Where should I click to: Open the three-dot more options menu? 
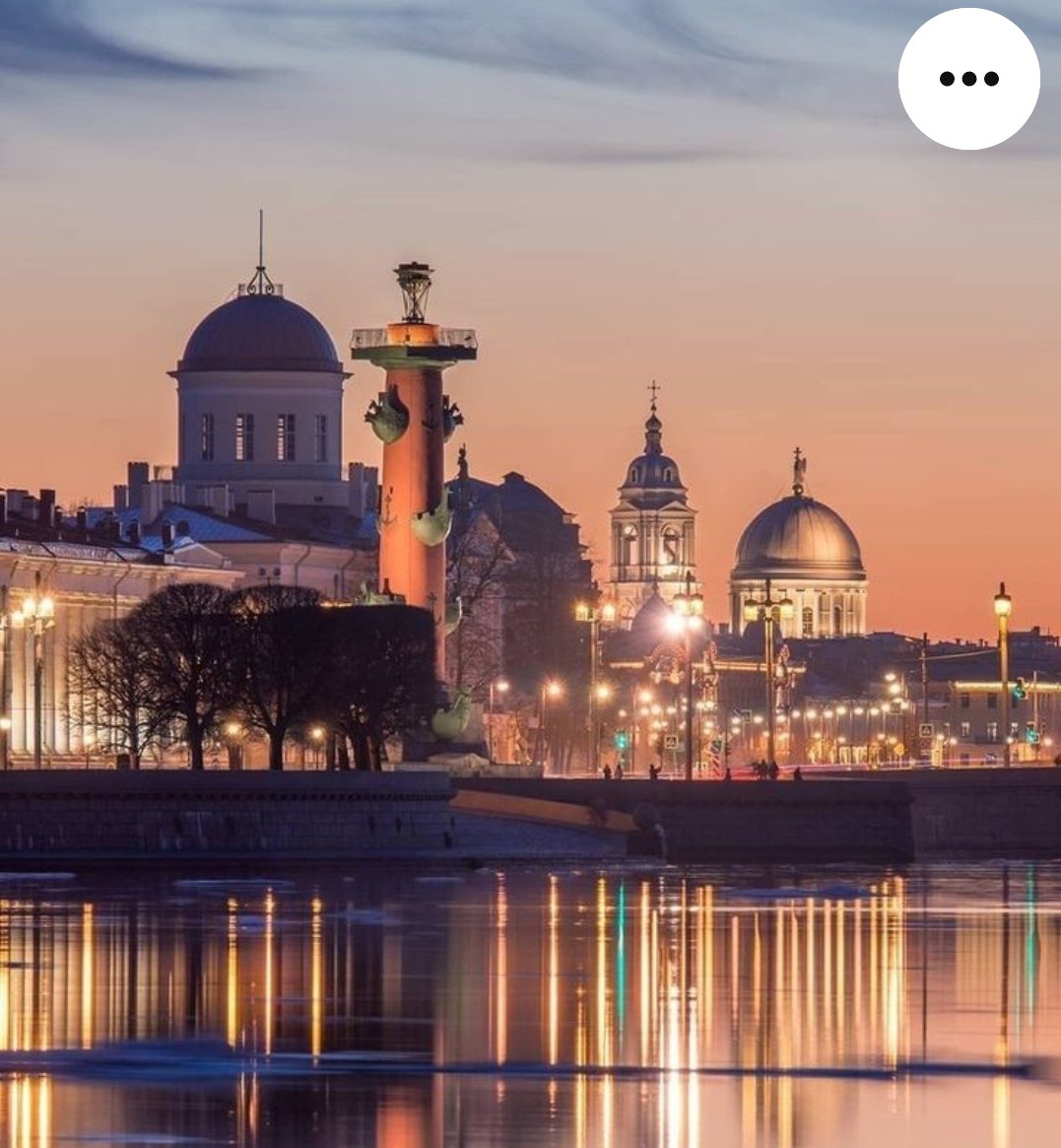968,79
